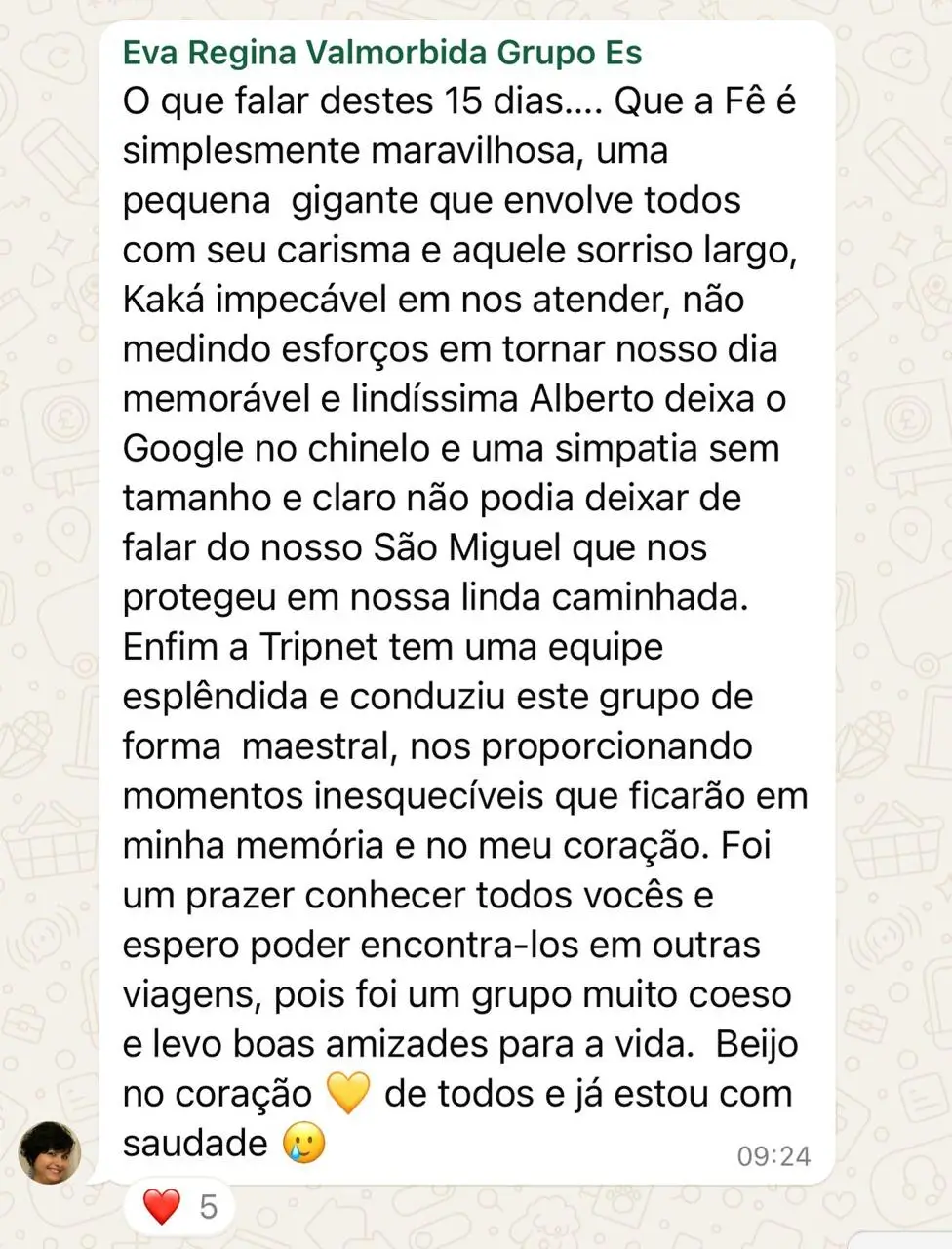The width and height of the screenshot is (952, 1249).
Task: Open the sender's profile photo
Action: pos(49,1152)
